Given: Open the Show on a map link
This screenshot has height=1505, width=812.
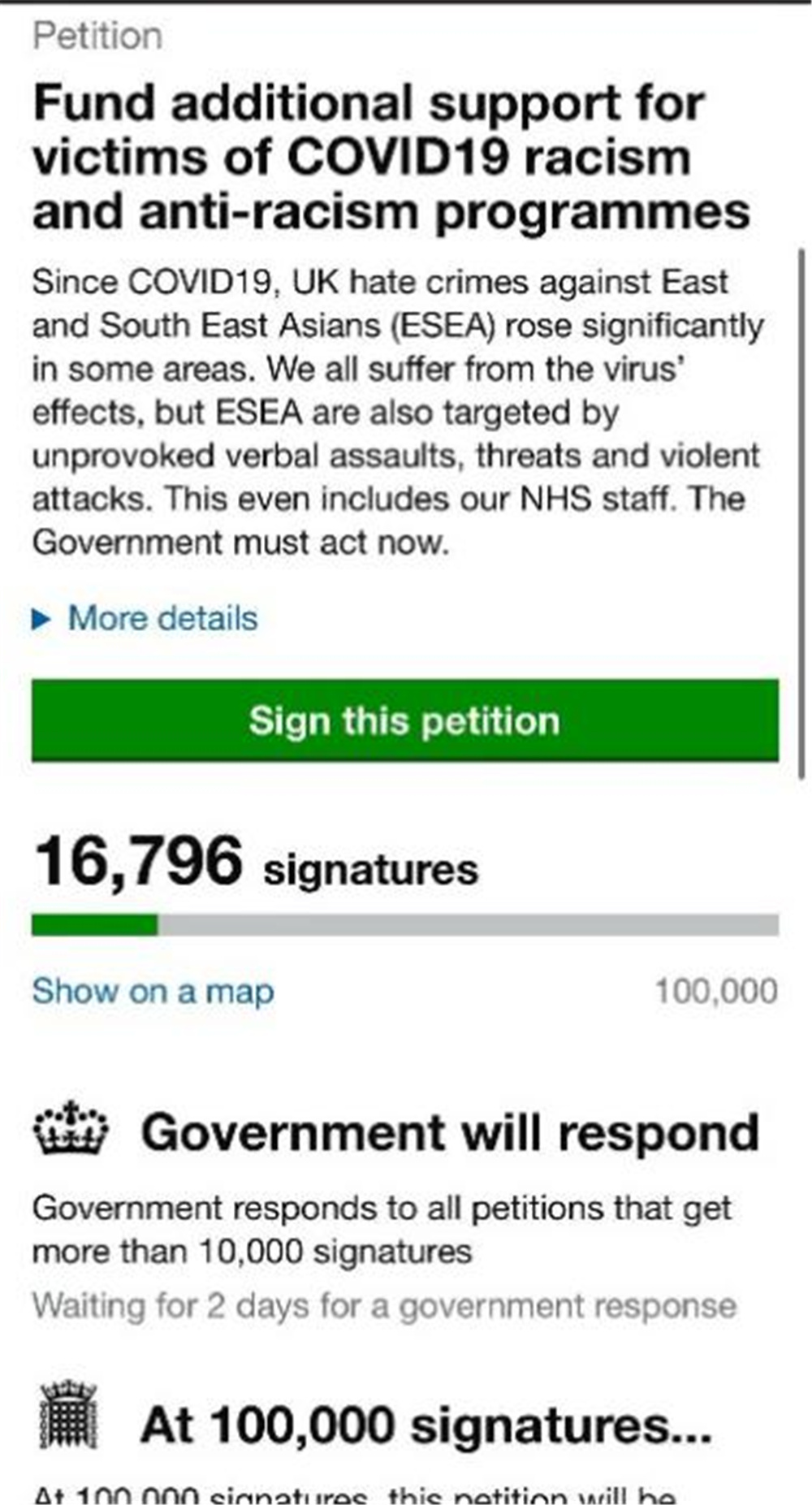Looking at the screenshot, I should coord(153,992).
